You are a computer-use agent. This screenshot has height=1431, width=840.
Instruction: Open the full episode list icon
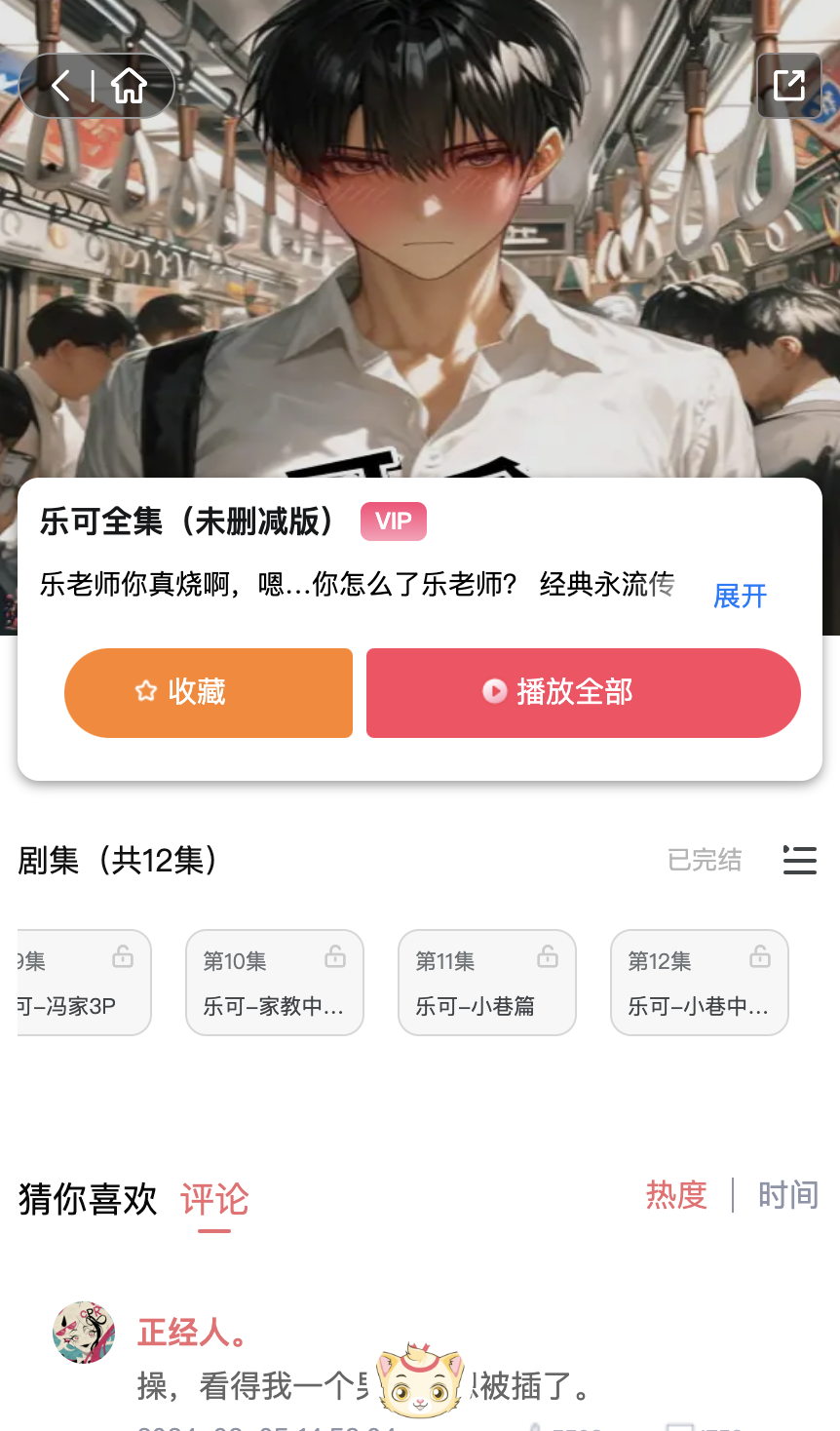click(799, 860)
